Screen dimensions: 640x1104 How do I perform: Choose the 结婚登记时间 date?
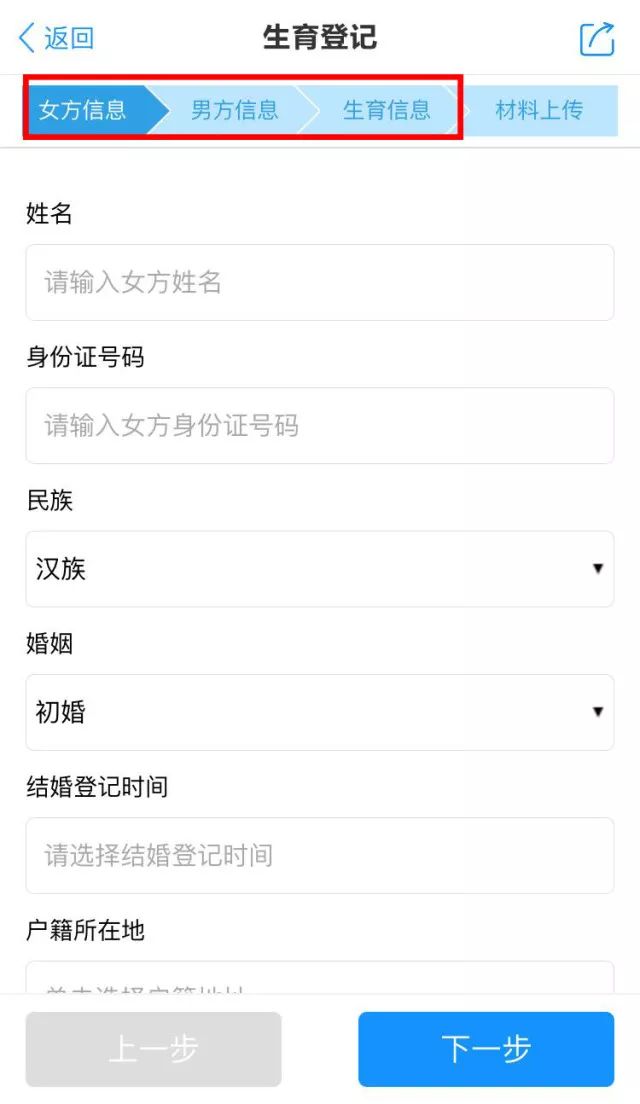coord(320,855)
